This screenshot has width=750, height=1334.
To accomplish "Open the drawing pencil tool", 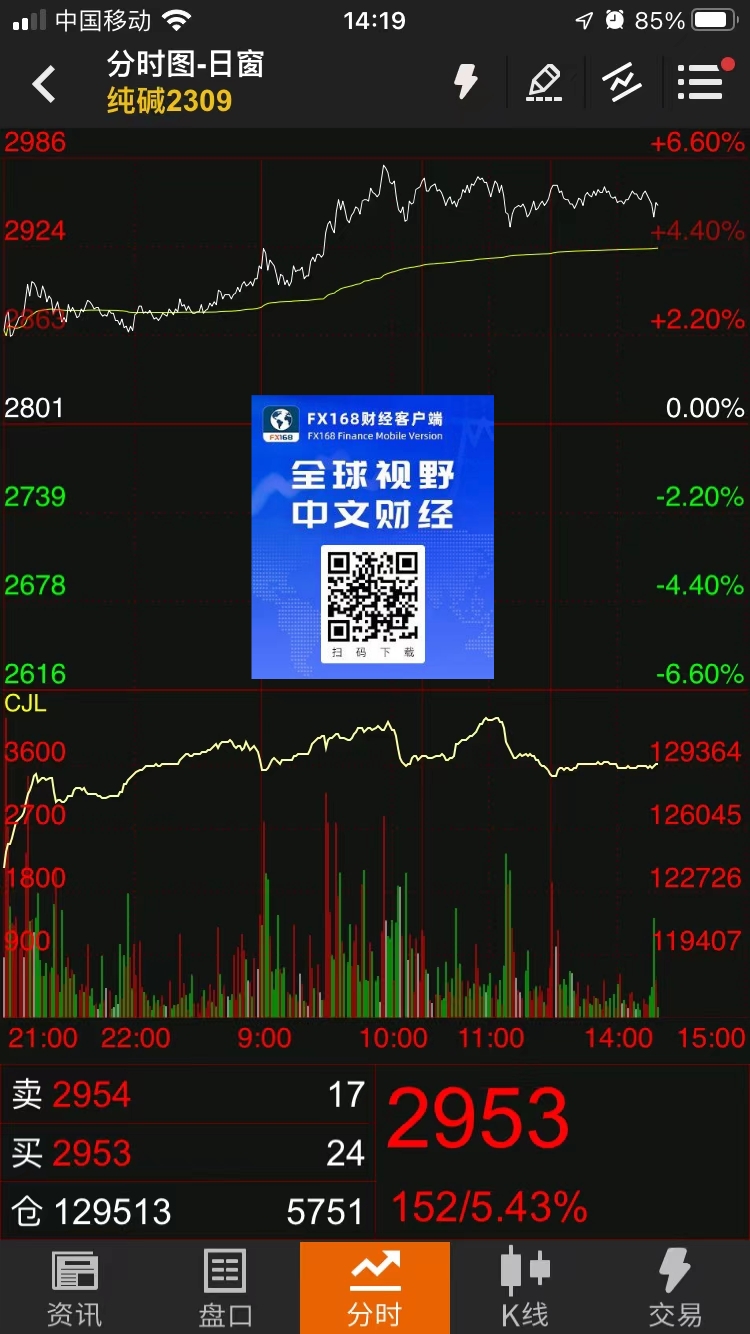I will coord(544,82).
